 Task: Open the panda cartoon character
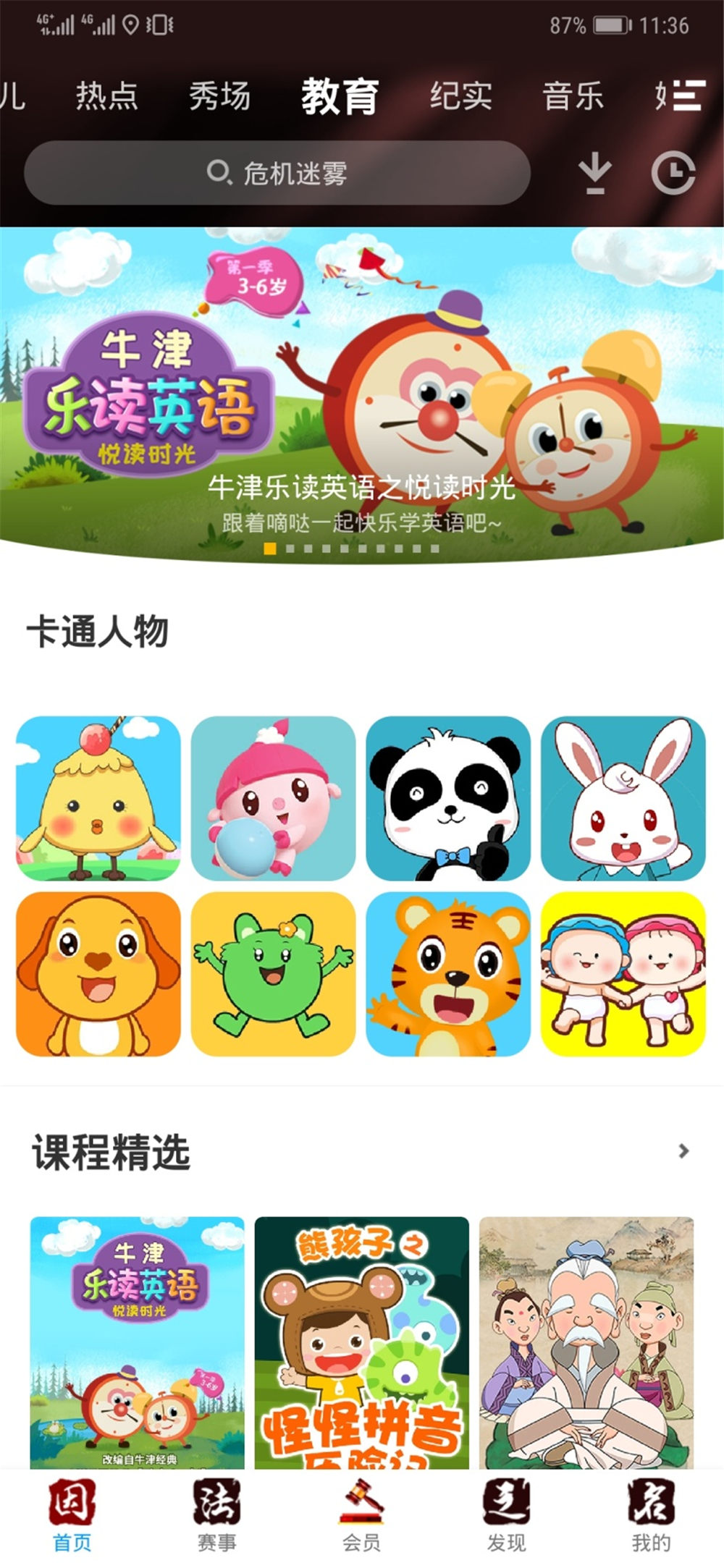pos(448,798)
